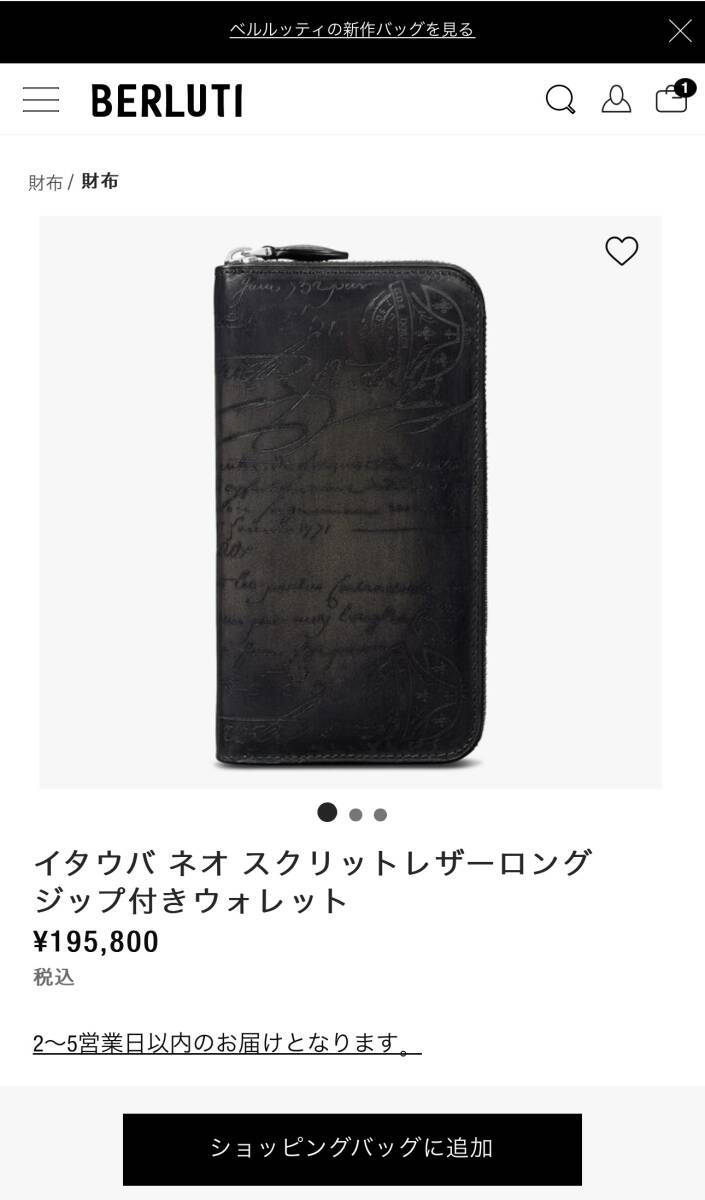Go to Berluti homepage via logo

(x=167, y=101)
